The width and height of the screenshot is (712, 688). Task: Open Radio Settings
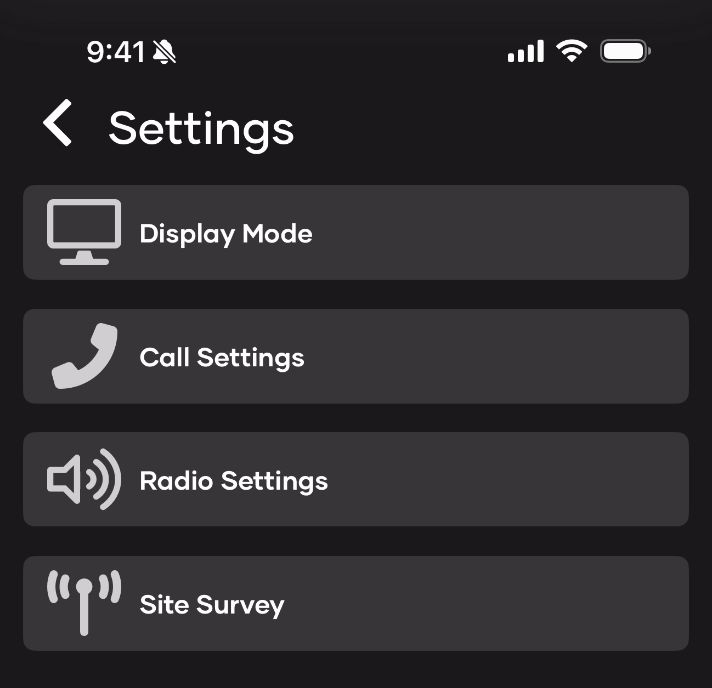point(355,480)
